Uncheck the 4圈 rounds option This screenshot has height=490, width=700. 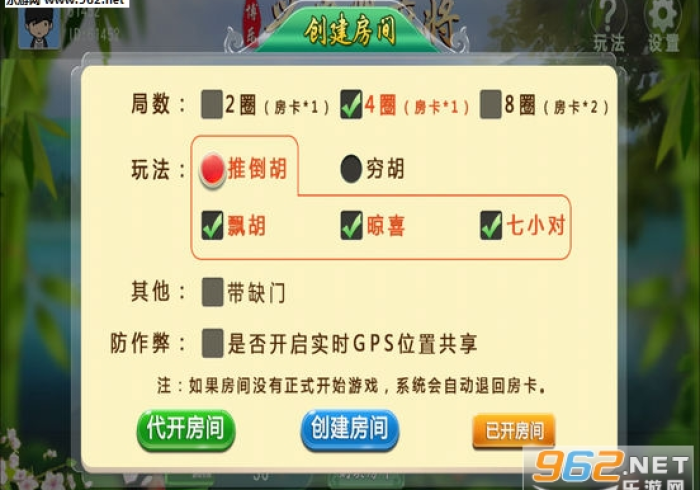click(351, 105)
